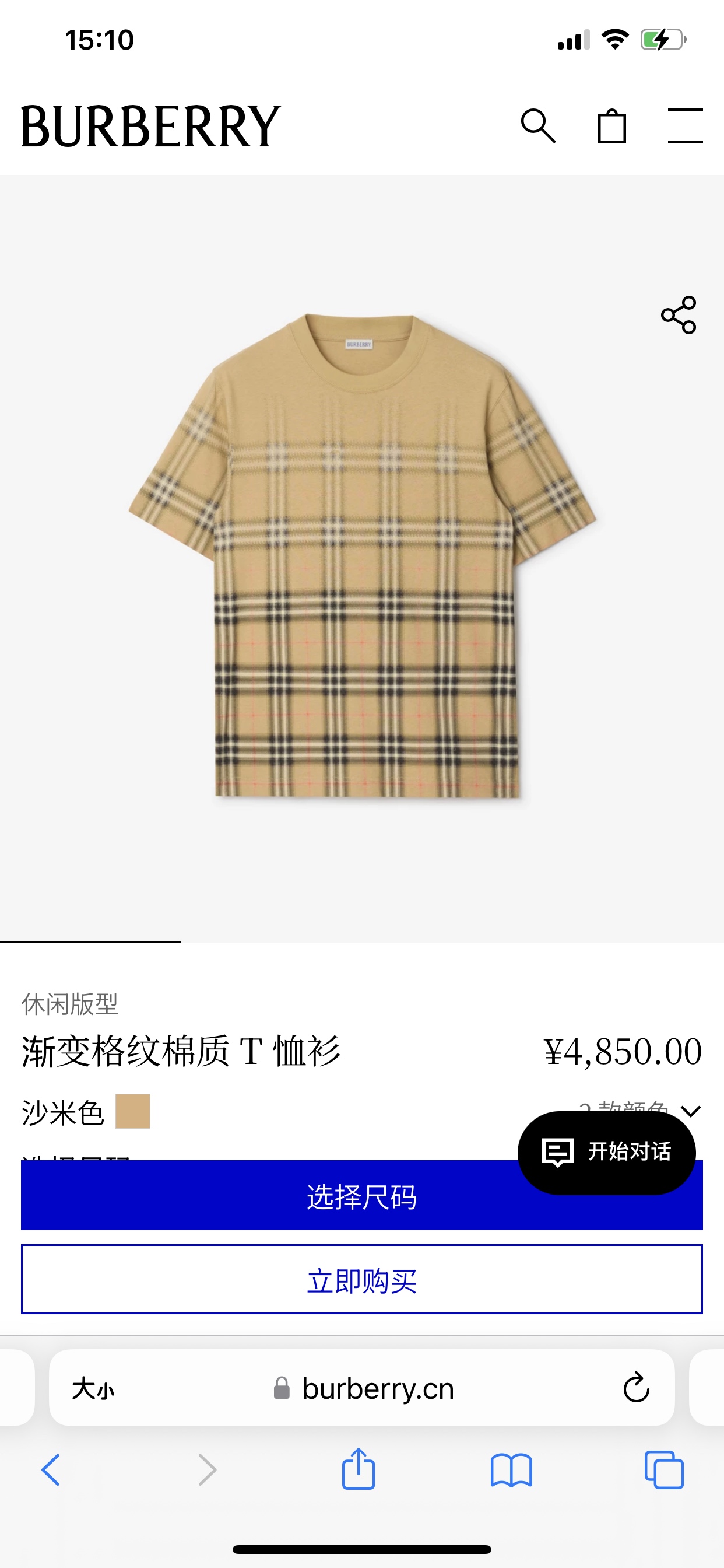Image resolution: width=724 pixels, height=1568 pixels.
Task: Open the Burberry navigation menu
Action: (x=685, y=126)
